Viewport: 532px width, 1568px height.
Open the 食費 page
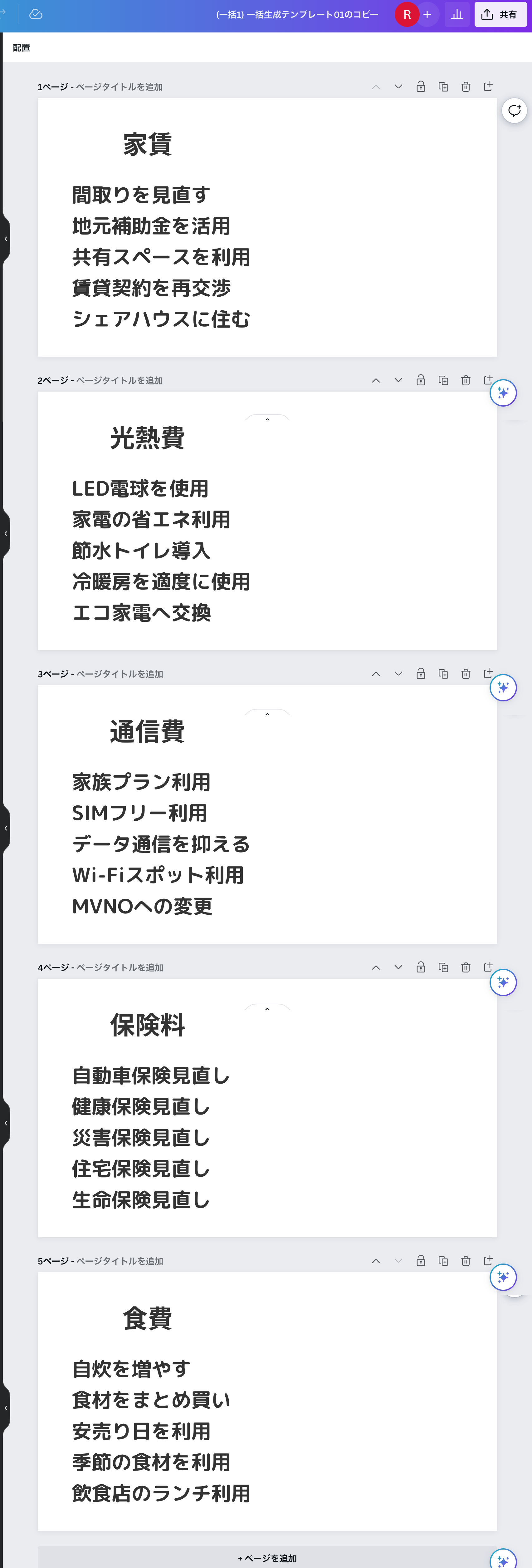coord(267,1401)
